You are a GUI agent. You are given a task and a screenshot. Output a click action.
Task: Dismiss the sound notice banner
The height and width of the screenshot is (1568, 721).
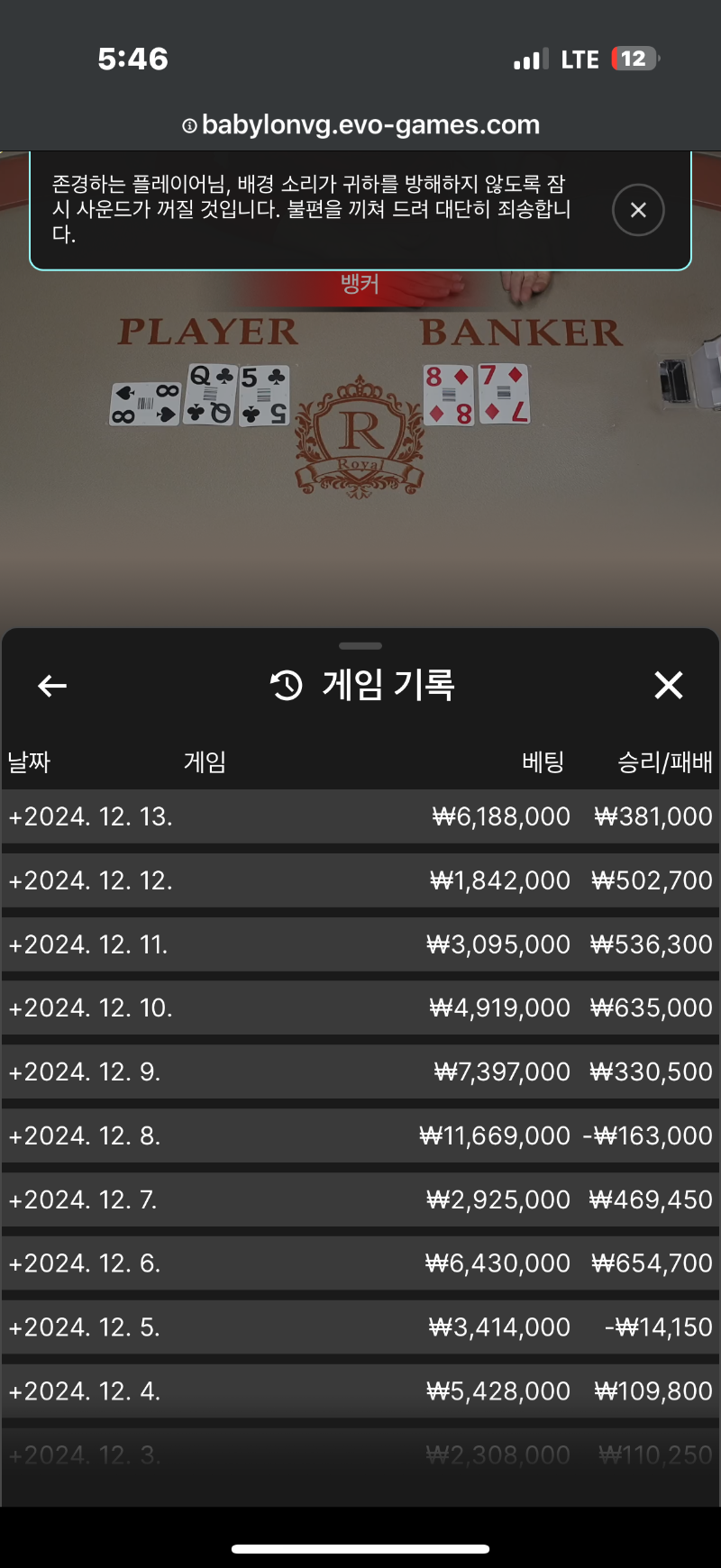(638, 210)
